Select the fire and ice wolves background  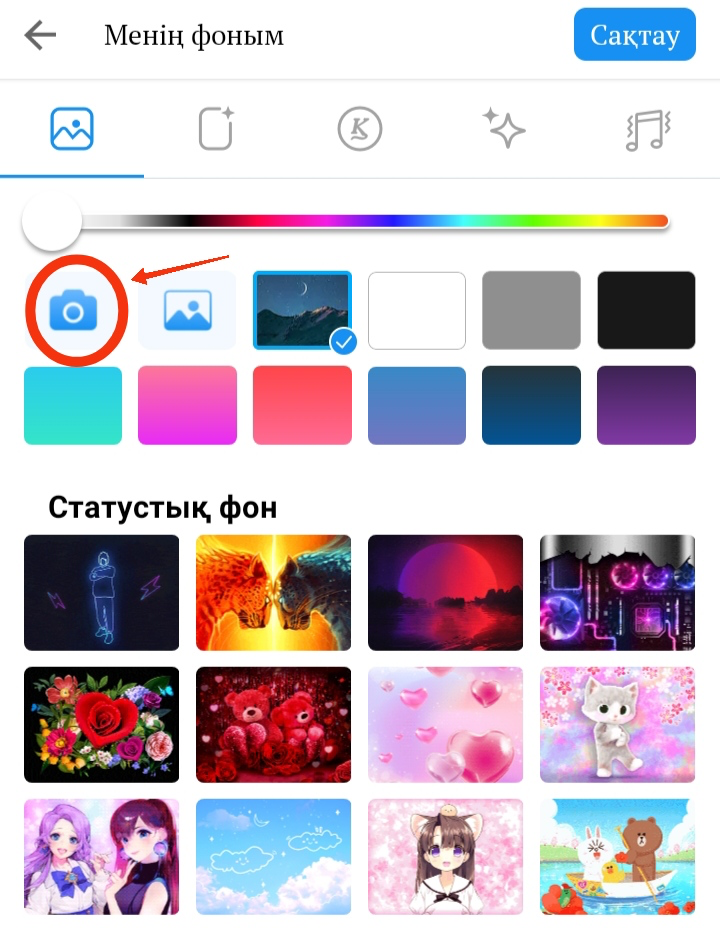(273, 592)
